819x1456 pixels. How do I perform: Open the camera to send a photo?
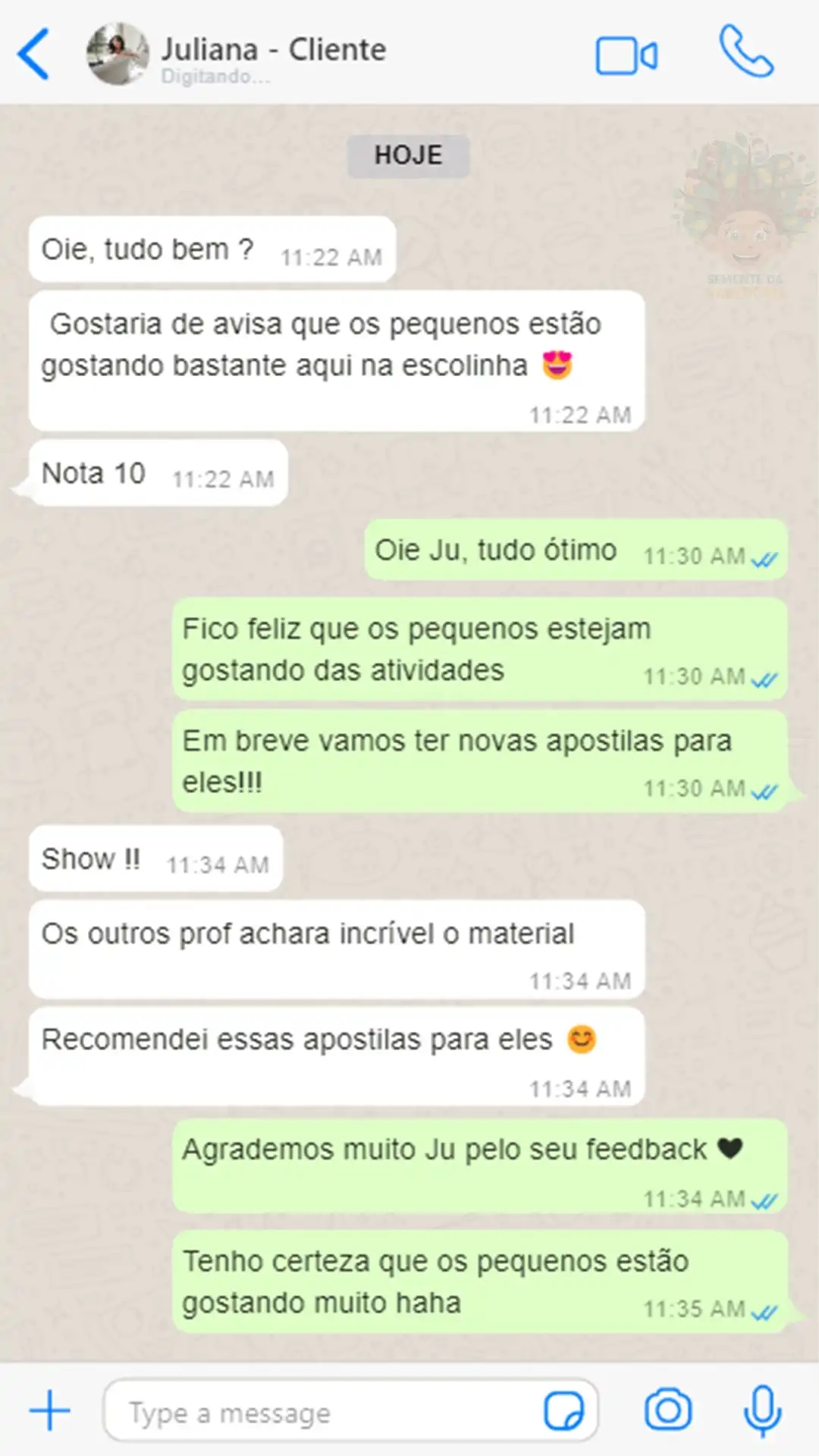point(668,1410)
